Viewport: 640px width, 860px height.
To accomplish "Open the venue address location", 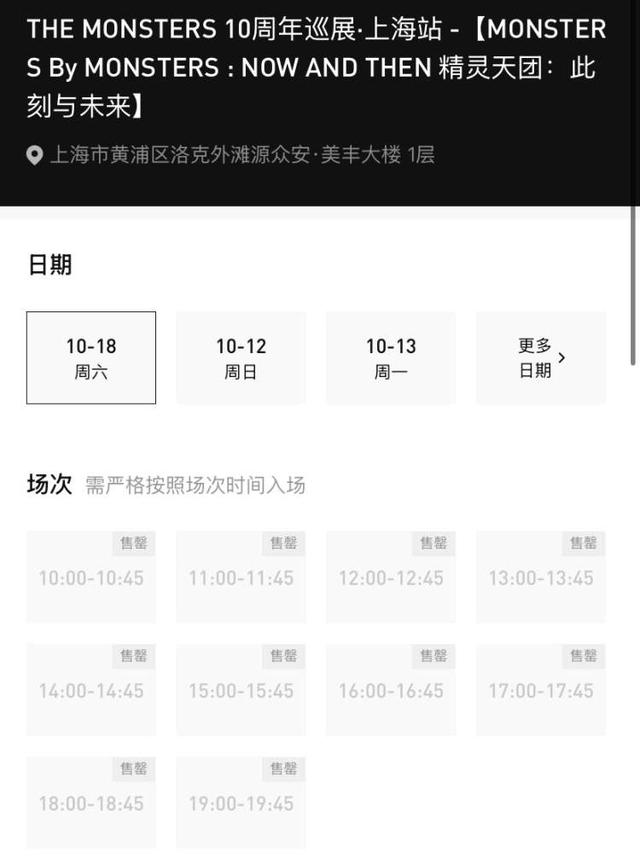I will pyautogui.click(x=230, y=155).
